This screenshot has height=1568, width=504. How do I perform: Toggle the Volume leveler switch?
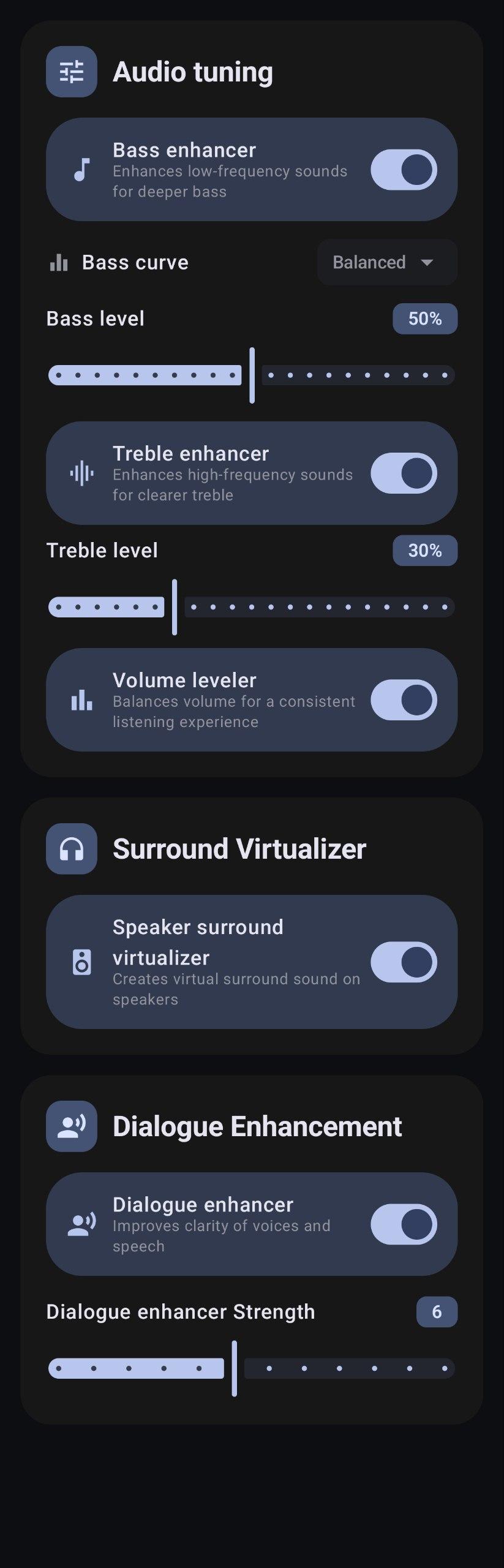tap(403, 699)
